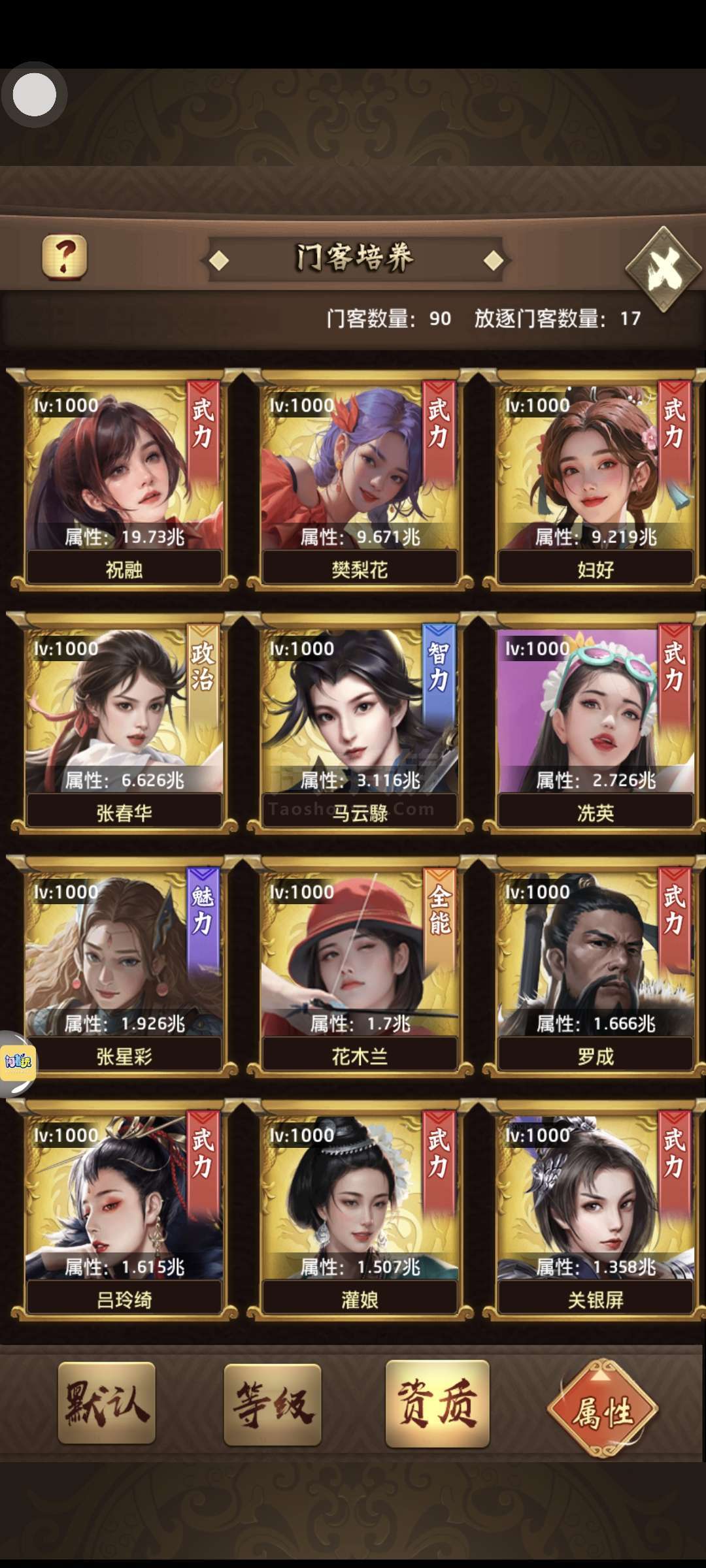Tap the 花木兰 retainer card
706x1568 pixels.
(360, 967)
